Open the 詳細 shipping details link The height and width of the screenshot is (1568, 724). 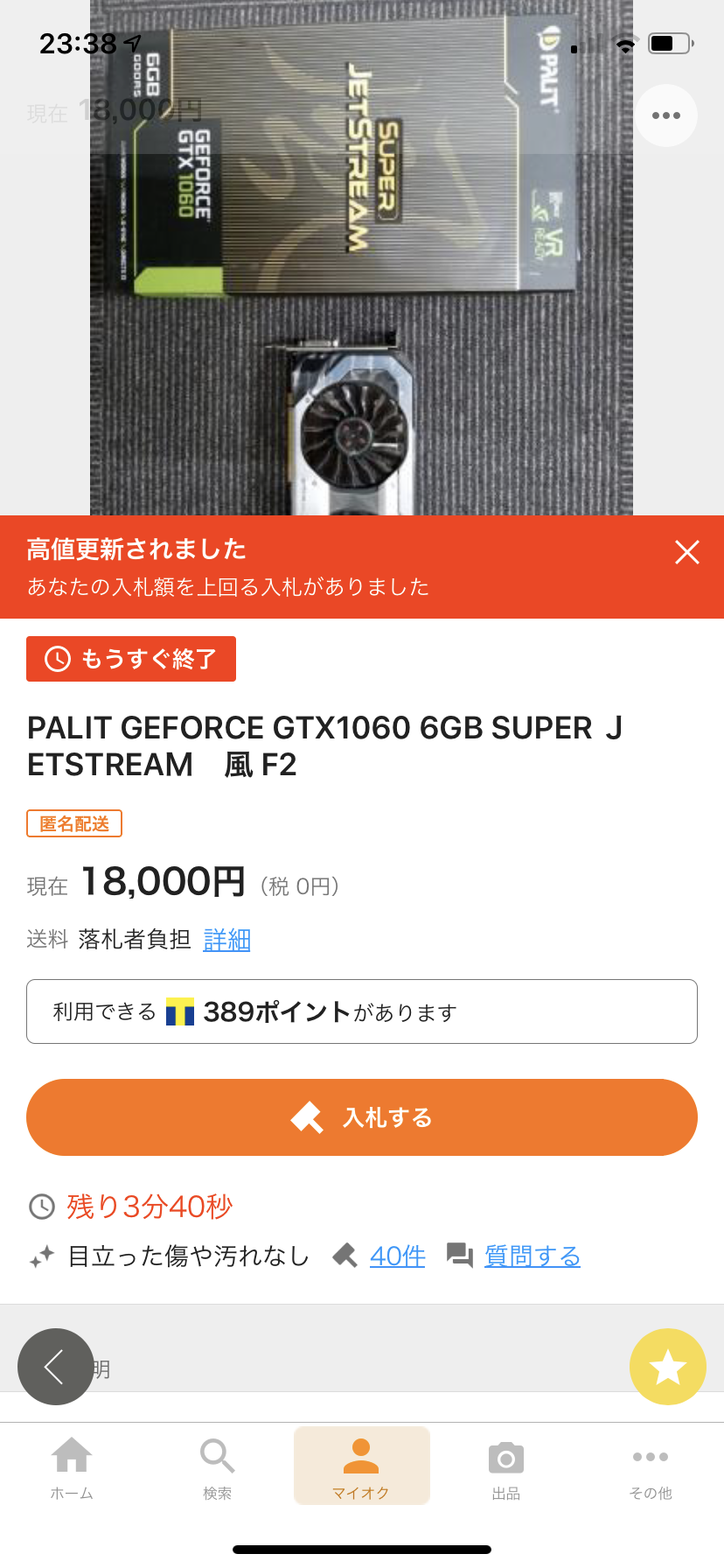pos(226,940)
